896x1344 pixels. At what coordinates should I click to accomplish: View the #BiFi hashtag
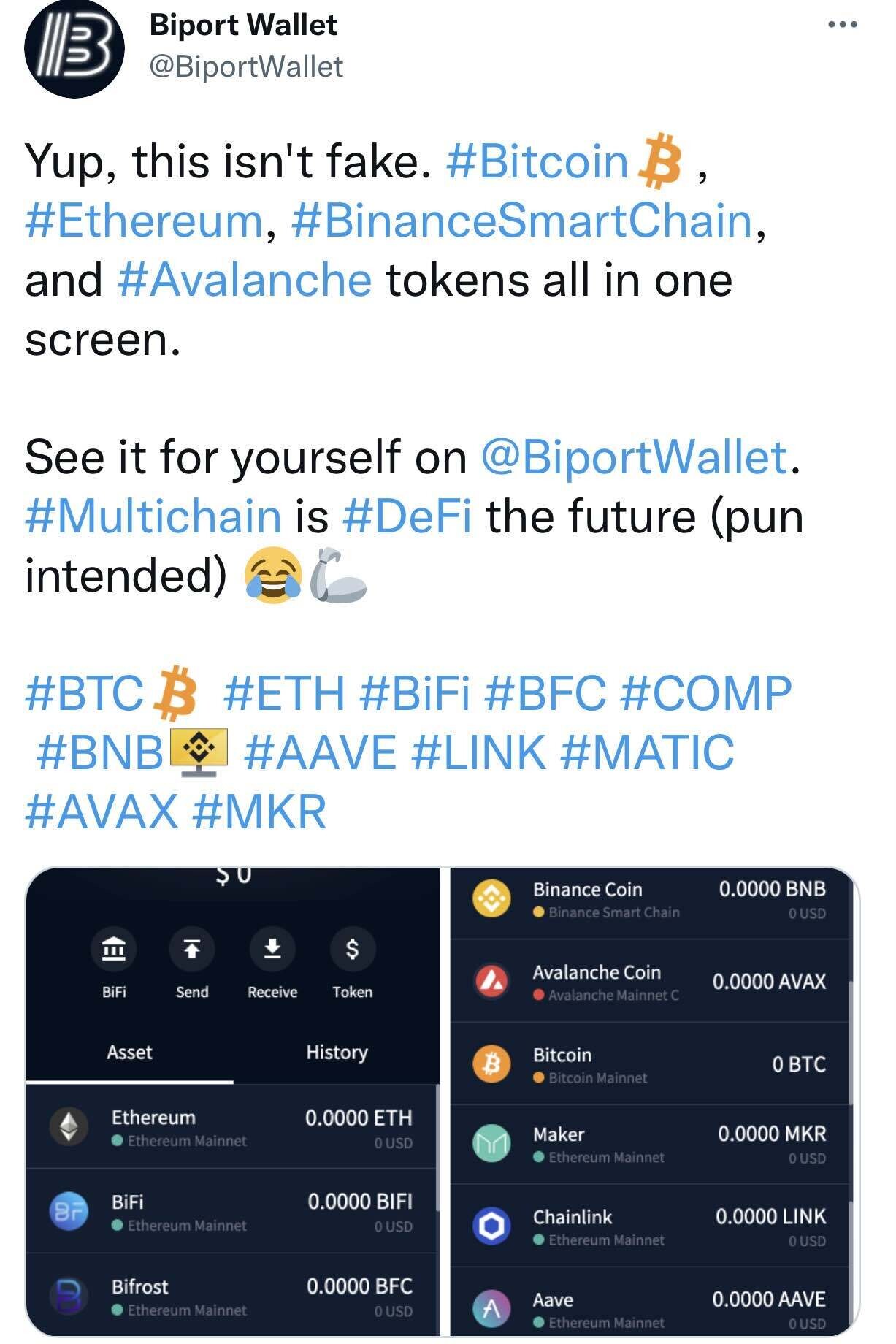click(415, 693)
